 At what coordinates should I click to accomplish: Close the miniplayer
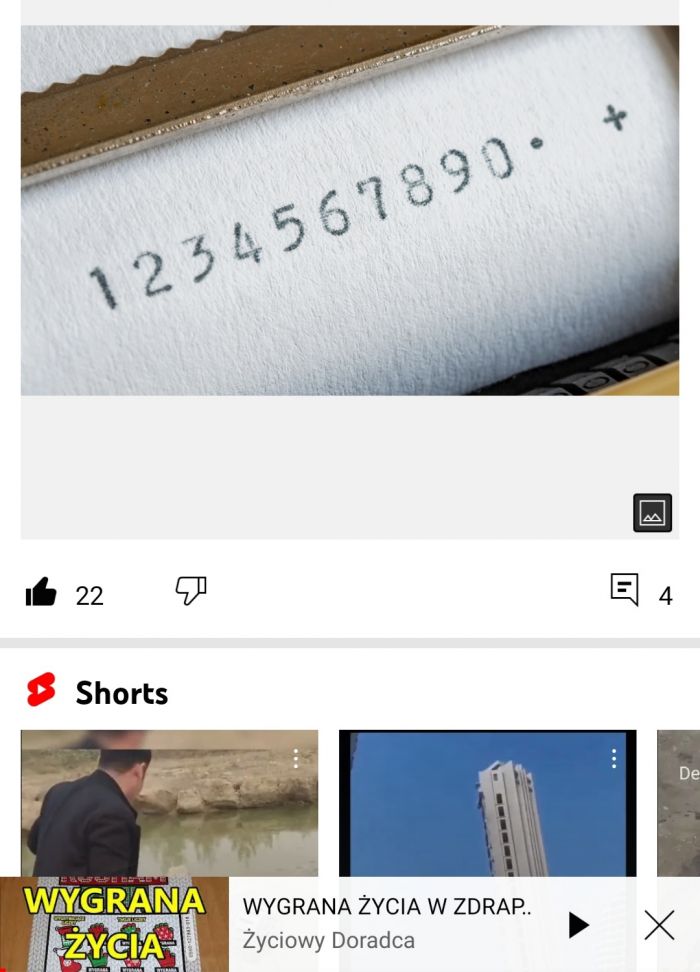pos(659,925)
